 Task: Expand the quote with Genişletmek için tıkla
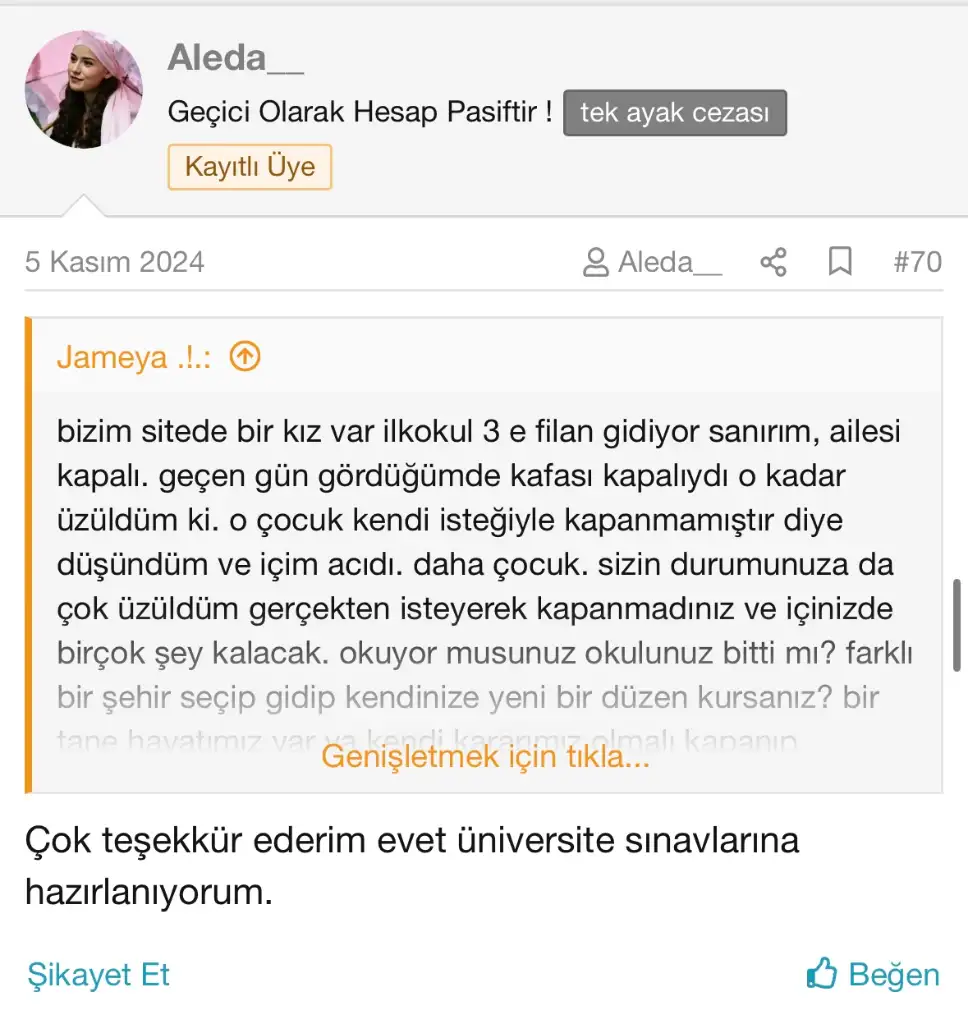(x=485, y=757)
